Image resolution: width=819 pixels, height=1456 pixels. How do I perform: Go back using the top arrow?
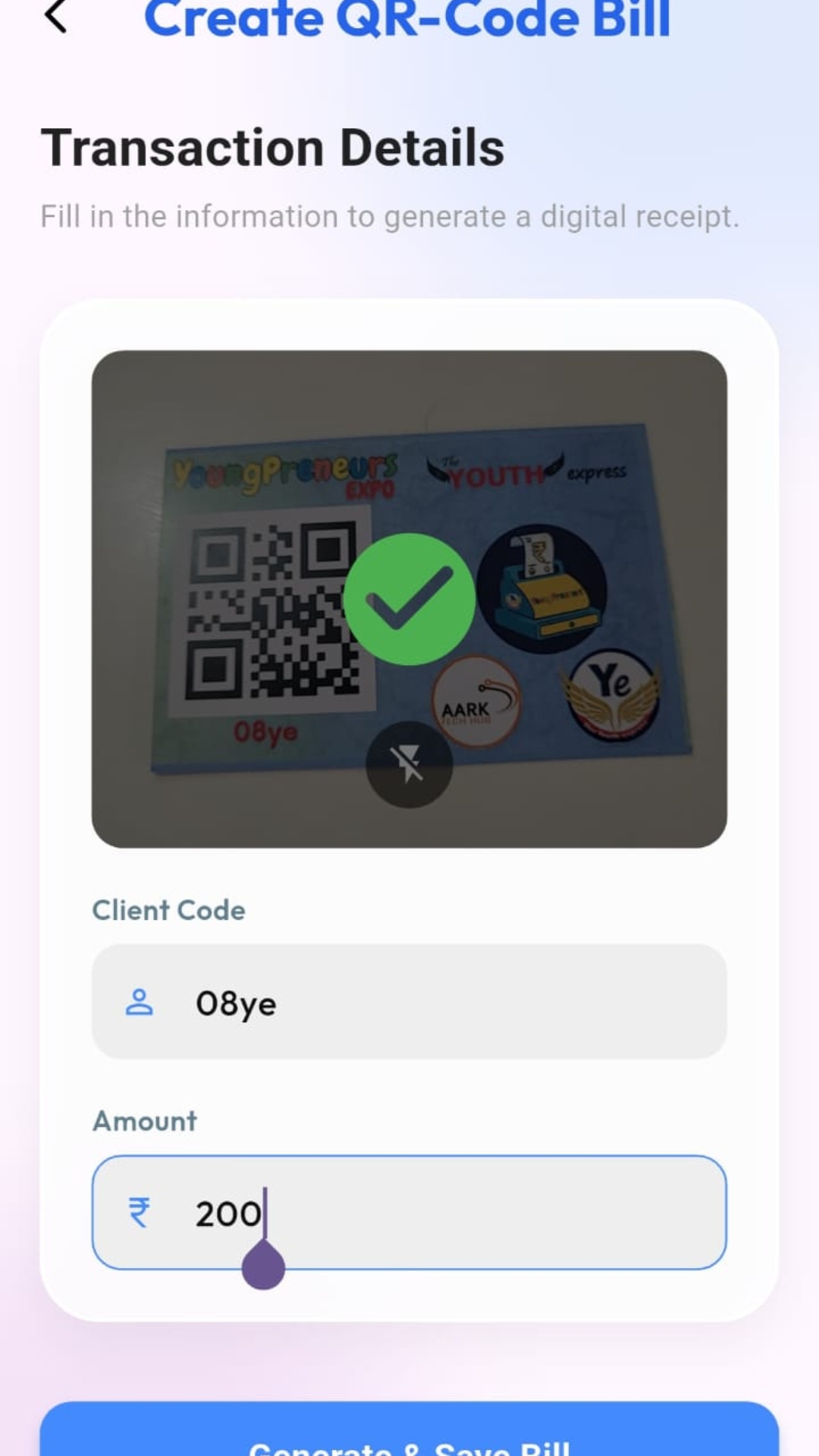pyautogui.click(x=56, y=17)
